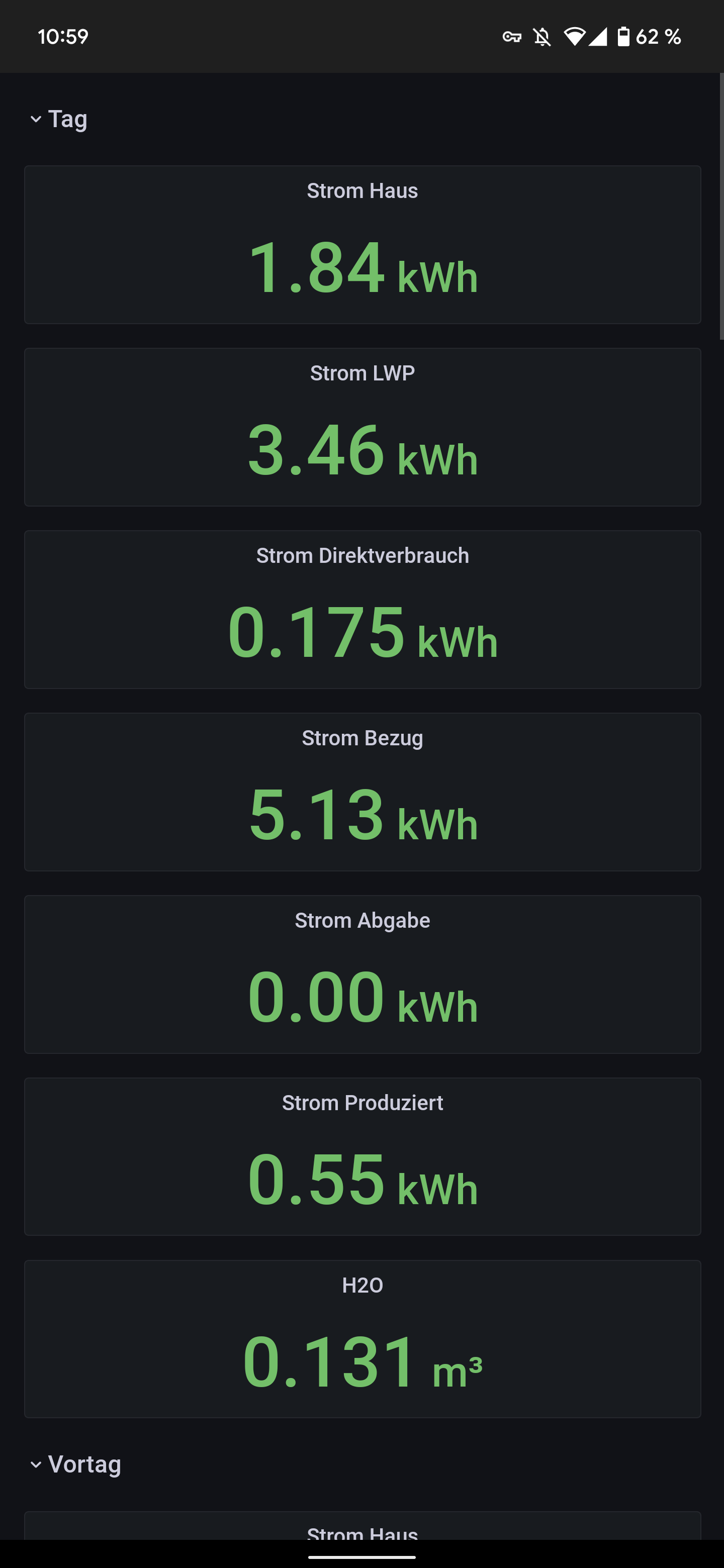Collapse the Vortag row section
724x1568 pixels.
75,1464
